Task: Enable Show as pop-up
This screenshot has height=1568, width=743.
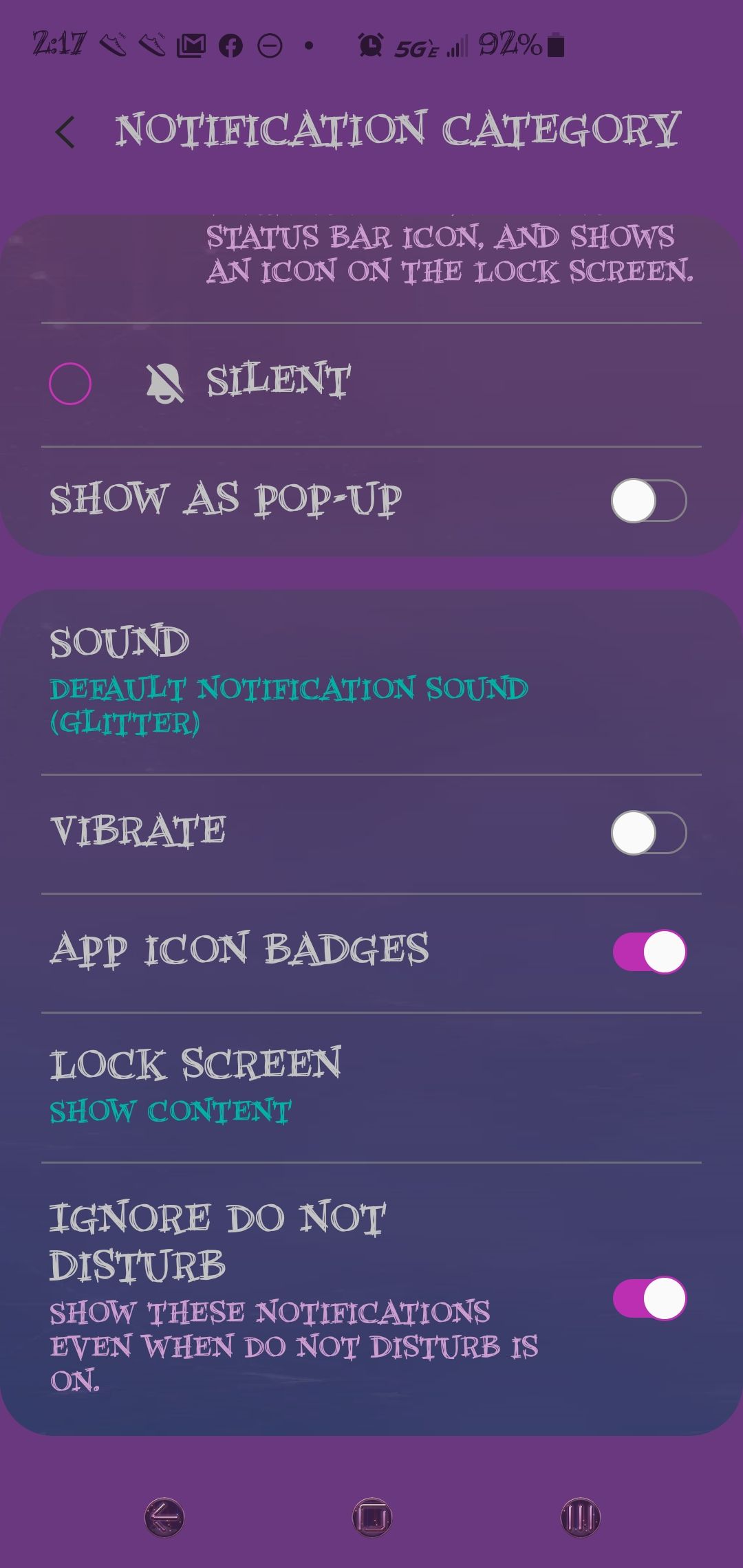Action: tap(649, 501)
